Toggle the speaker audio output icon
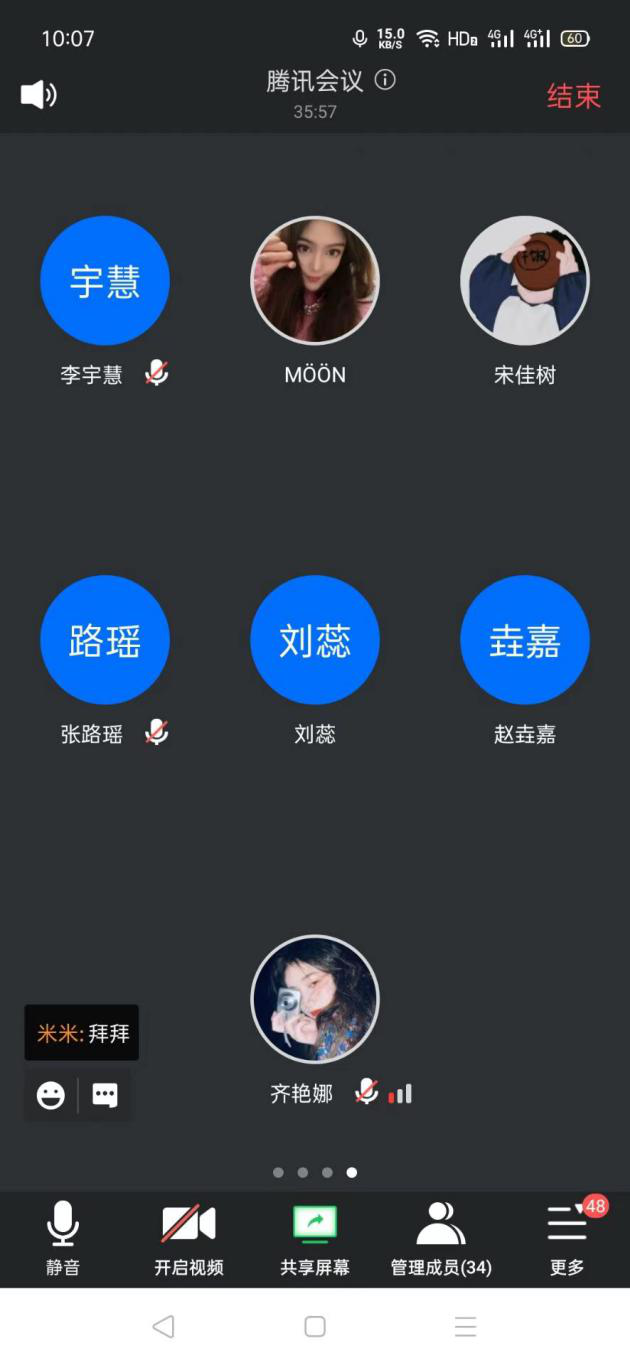 point(38,95)
